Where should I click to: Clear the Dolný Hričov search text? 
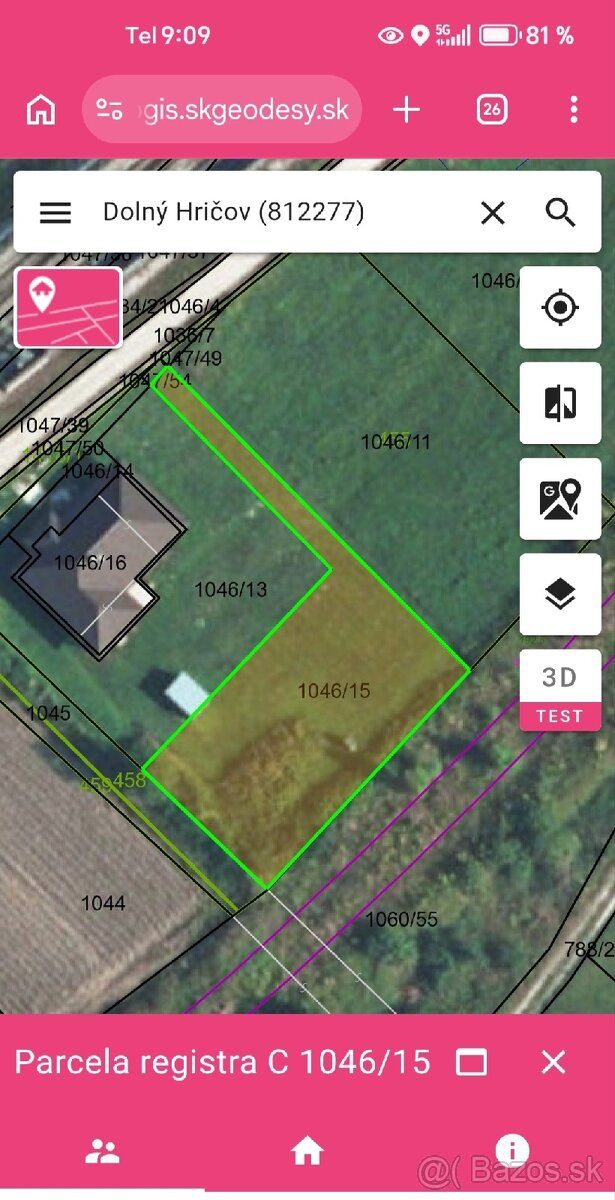click(x=493, y=212)
